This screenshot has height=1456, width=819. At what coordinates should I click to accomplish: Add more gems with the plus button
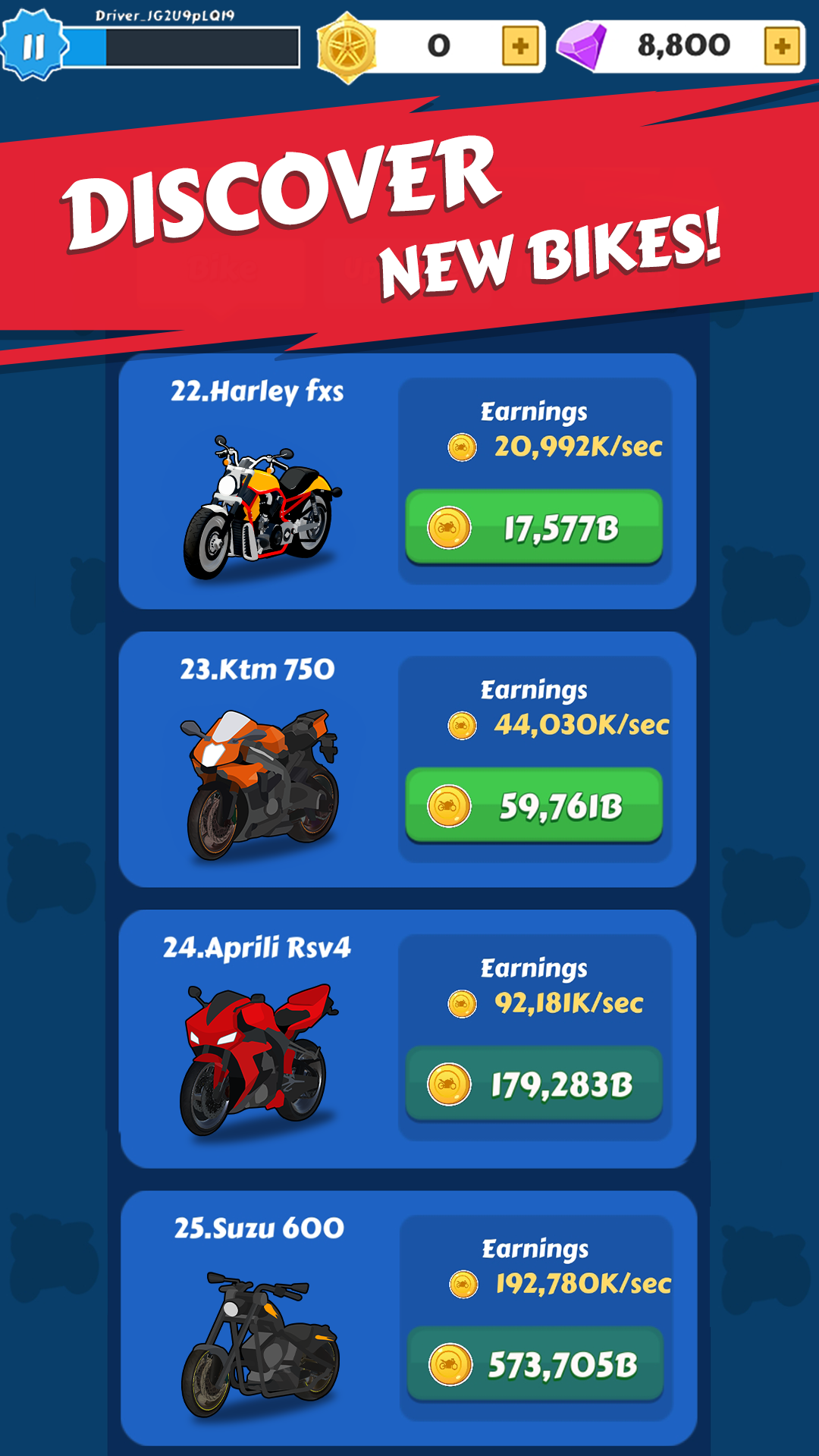(782, 46)
